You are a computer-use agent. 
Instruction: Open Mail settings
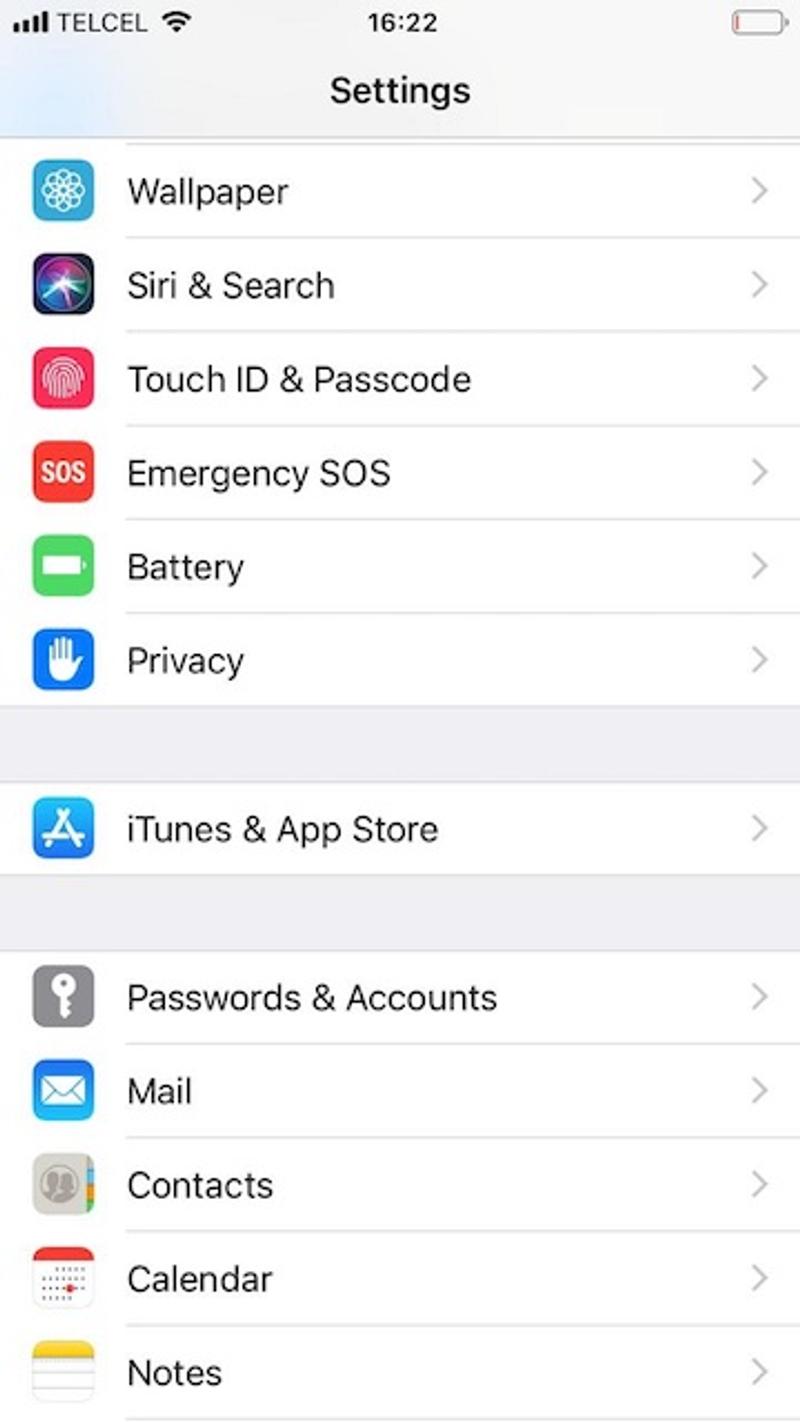400,1091
